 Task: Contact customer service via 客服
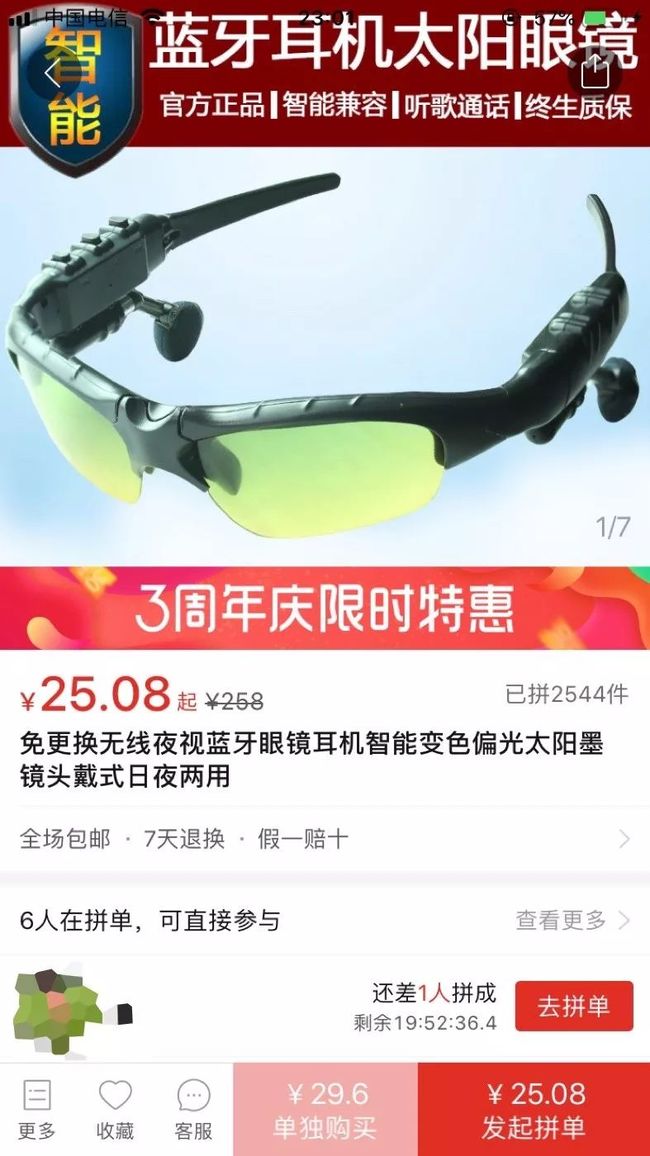[x=193, y=1110]
